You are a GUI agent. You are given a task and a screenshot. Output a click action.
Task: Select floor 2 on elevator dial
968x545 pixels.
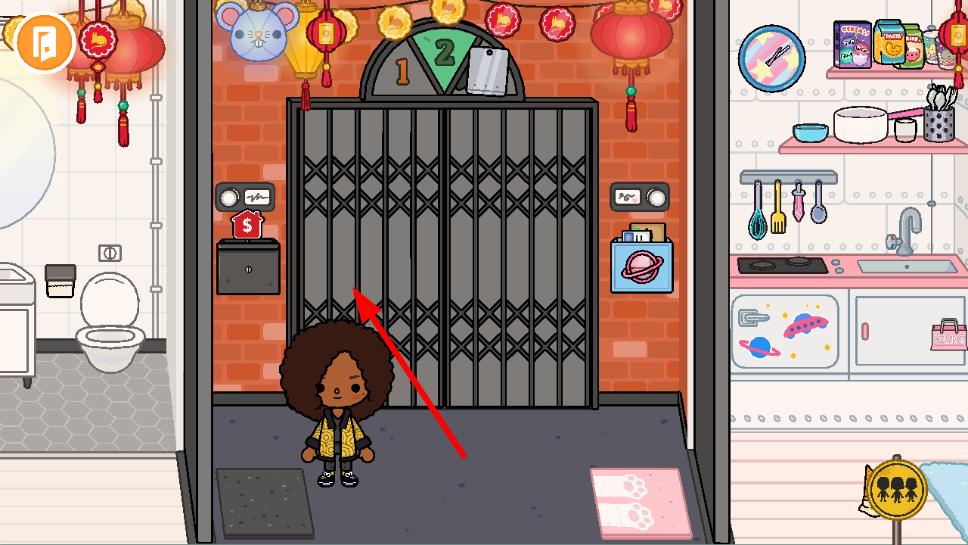pyautogui.click(x=443, y=52)
